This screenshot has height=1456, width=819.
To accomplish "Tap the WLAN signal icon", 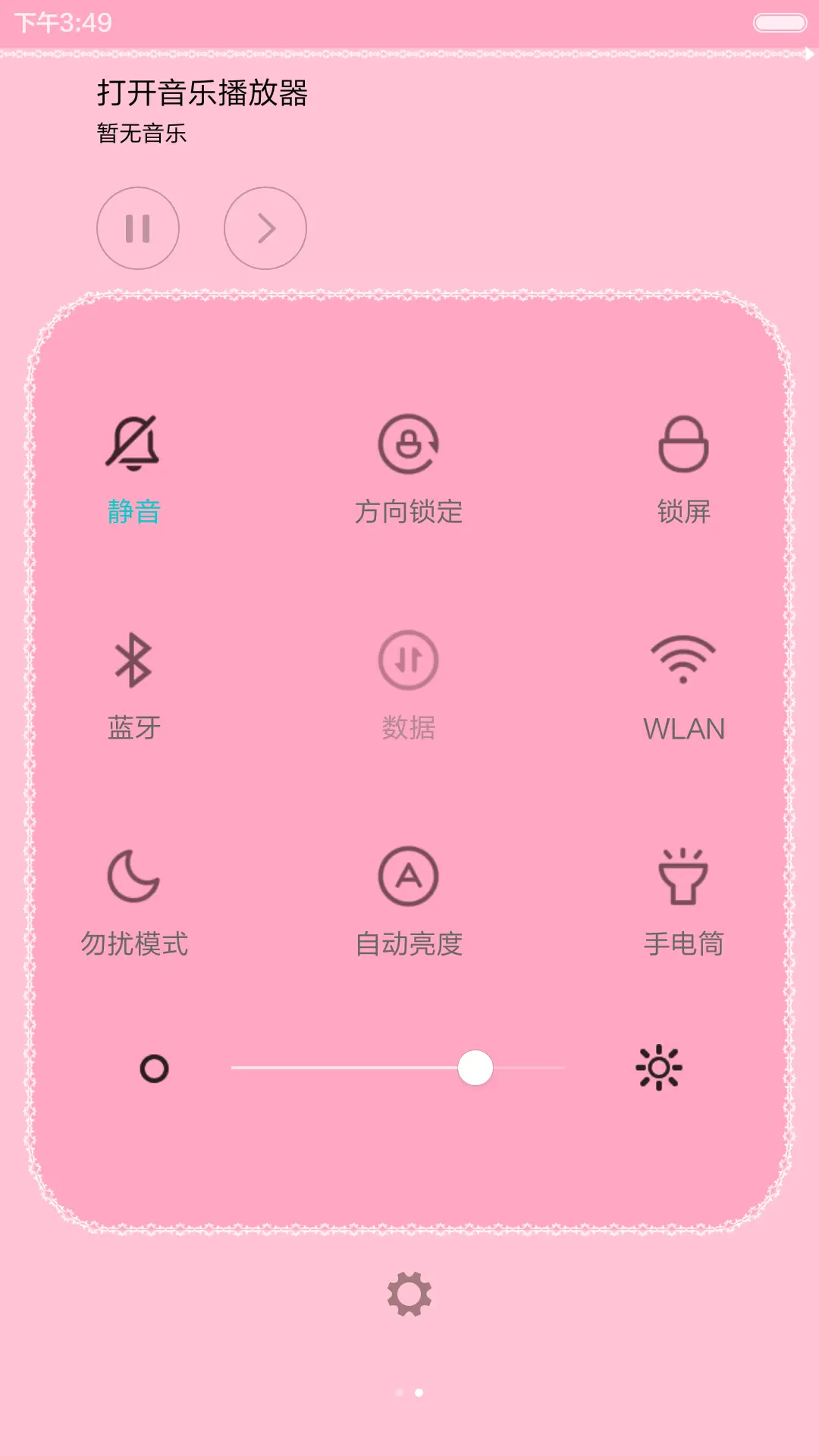I will click(682, 661).
